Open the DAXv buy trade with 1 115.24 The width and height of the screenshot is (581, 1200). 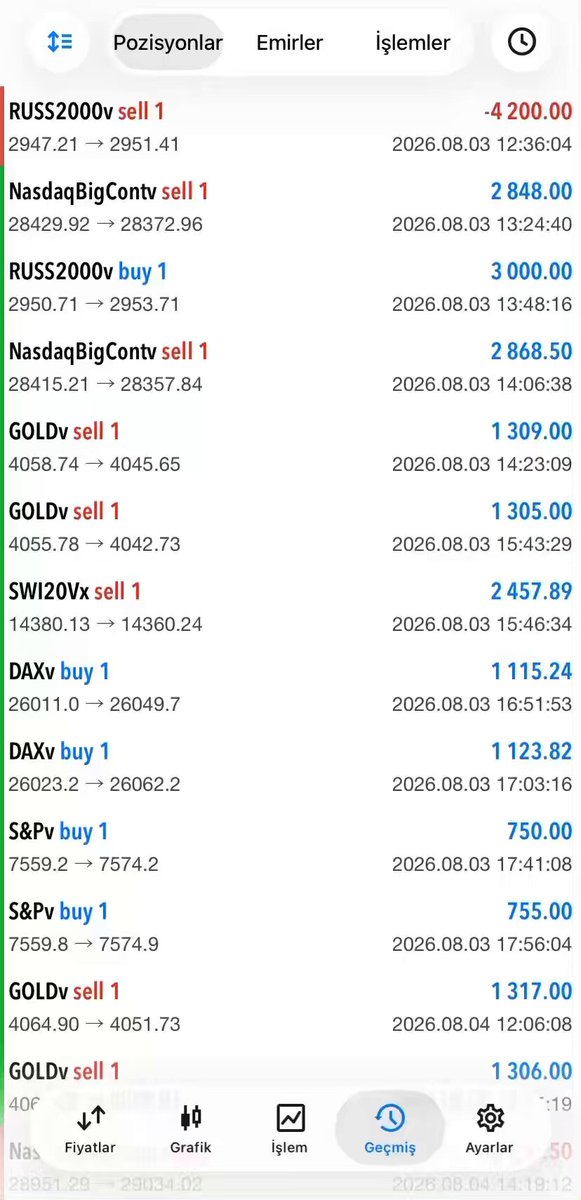pyautogui.click(x=290, y=687)
